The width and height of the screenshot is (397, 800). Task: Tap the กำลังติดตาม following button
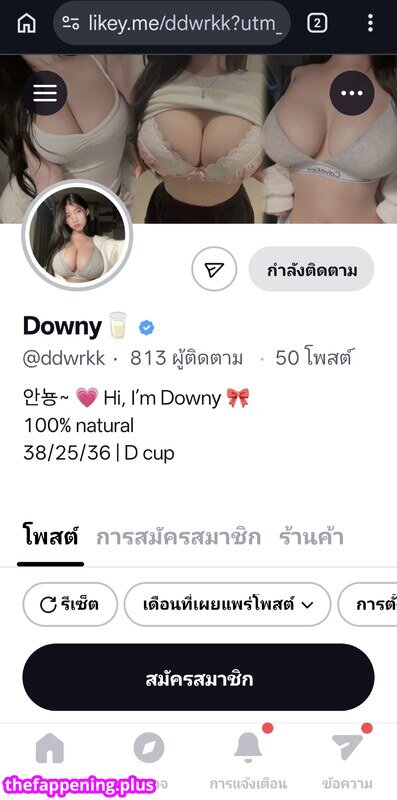point(311,269)
